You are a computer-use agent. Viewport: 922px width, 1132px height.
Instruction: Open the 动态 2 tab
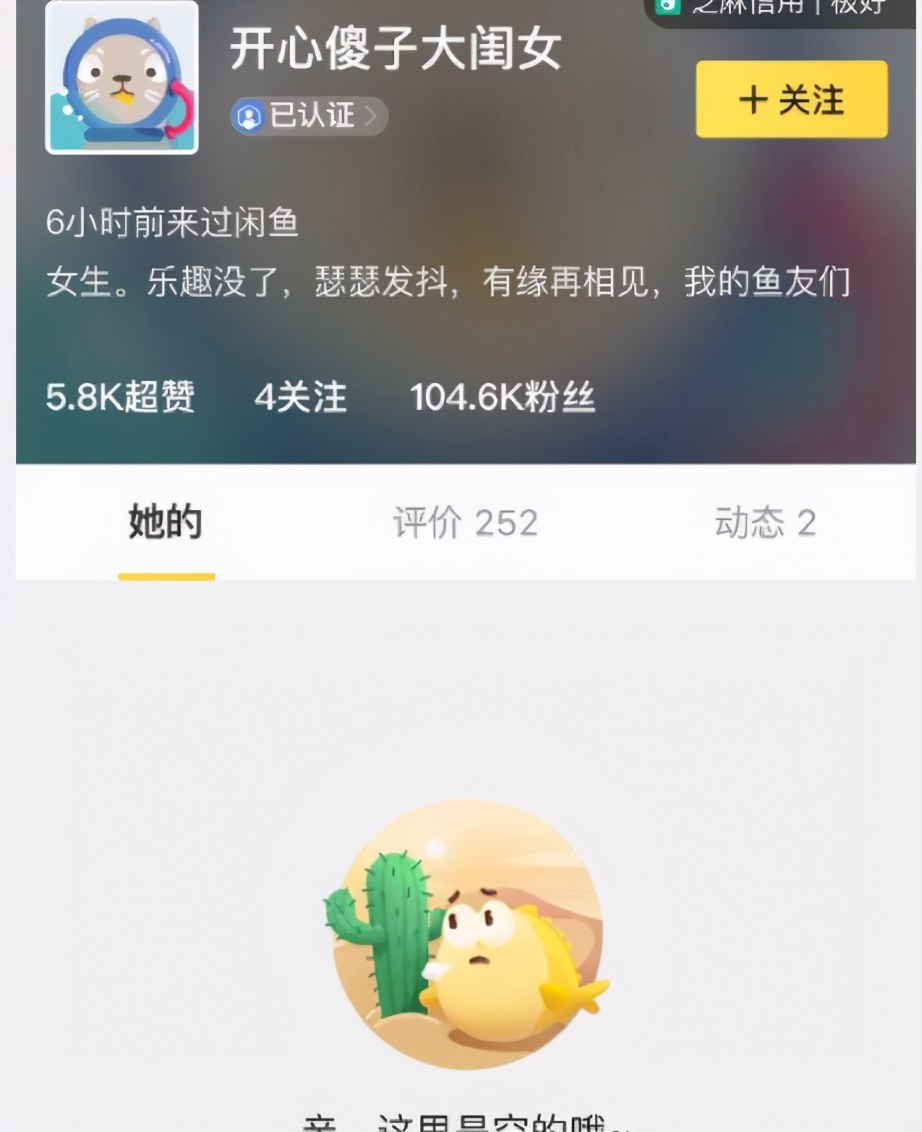click(765, 522)
